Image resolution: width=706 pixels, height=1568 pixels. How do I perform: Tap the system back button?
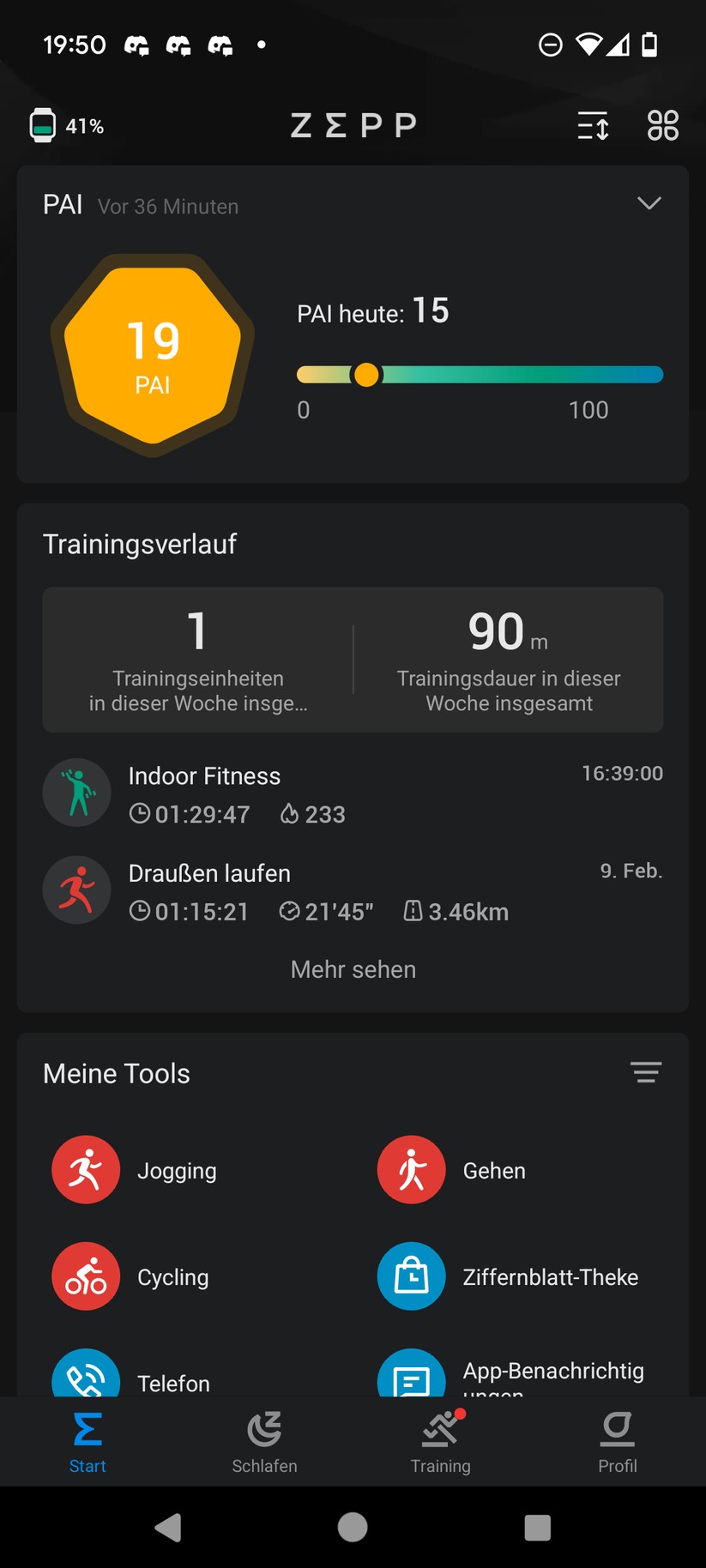[x=168, y=1527]
